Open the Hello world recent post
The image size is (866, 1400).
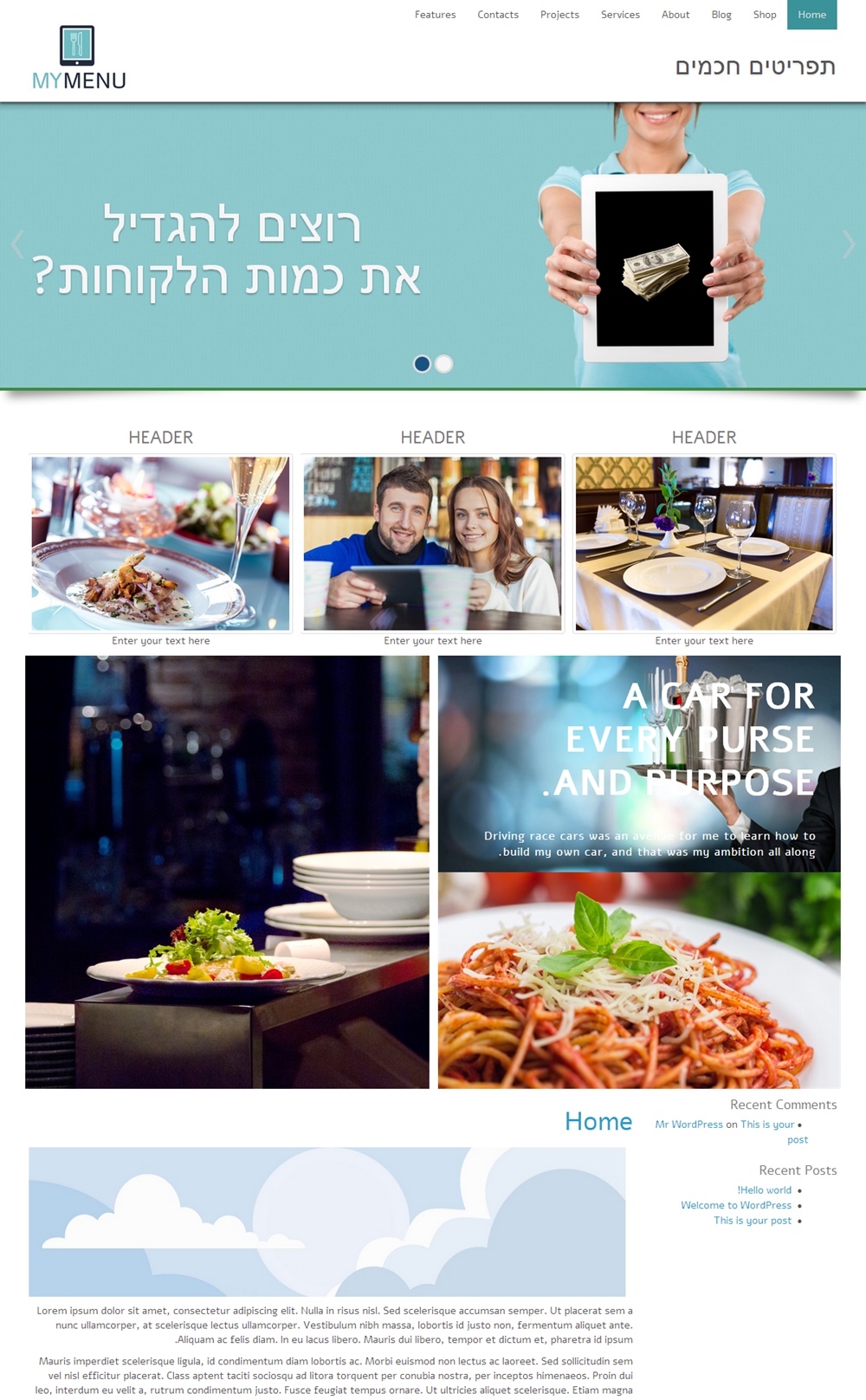[x=765, y=1190]
